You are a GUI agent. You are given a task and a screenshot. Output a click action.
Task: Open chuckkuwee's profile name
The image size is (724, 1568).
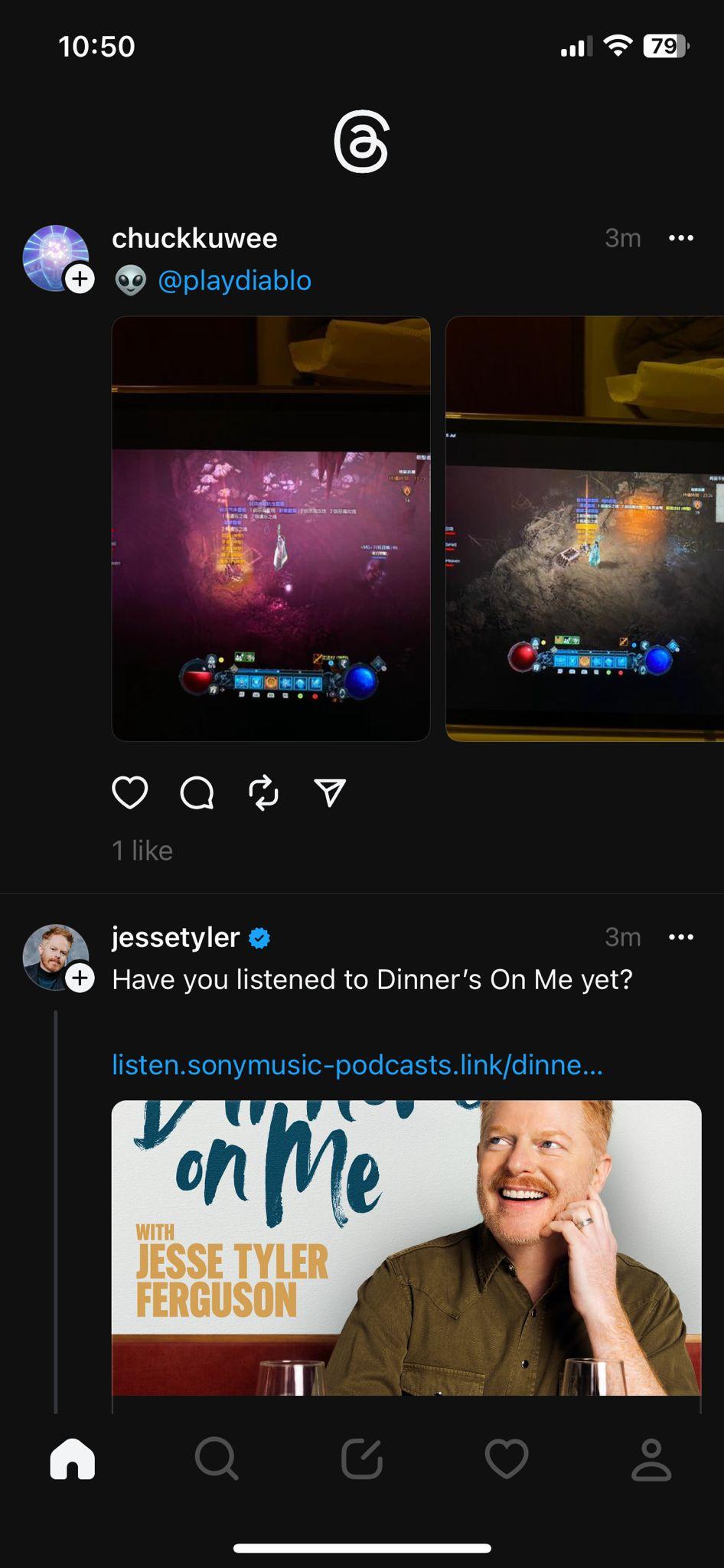tap(194, 238)
